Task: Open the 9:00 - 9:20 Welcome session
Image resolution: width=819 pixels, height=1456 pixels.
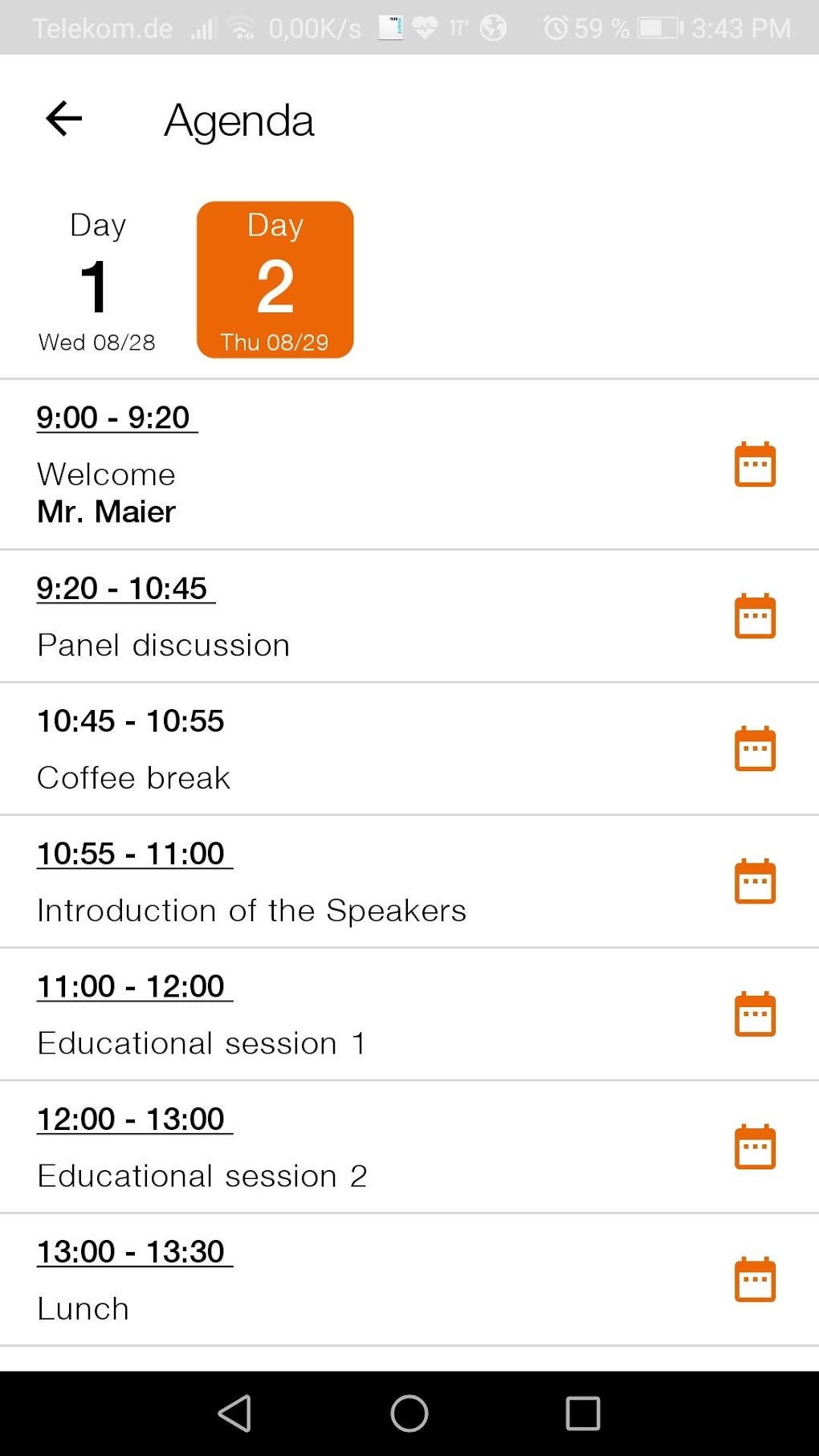Action: click(x=409, y=465)
